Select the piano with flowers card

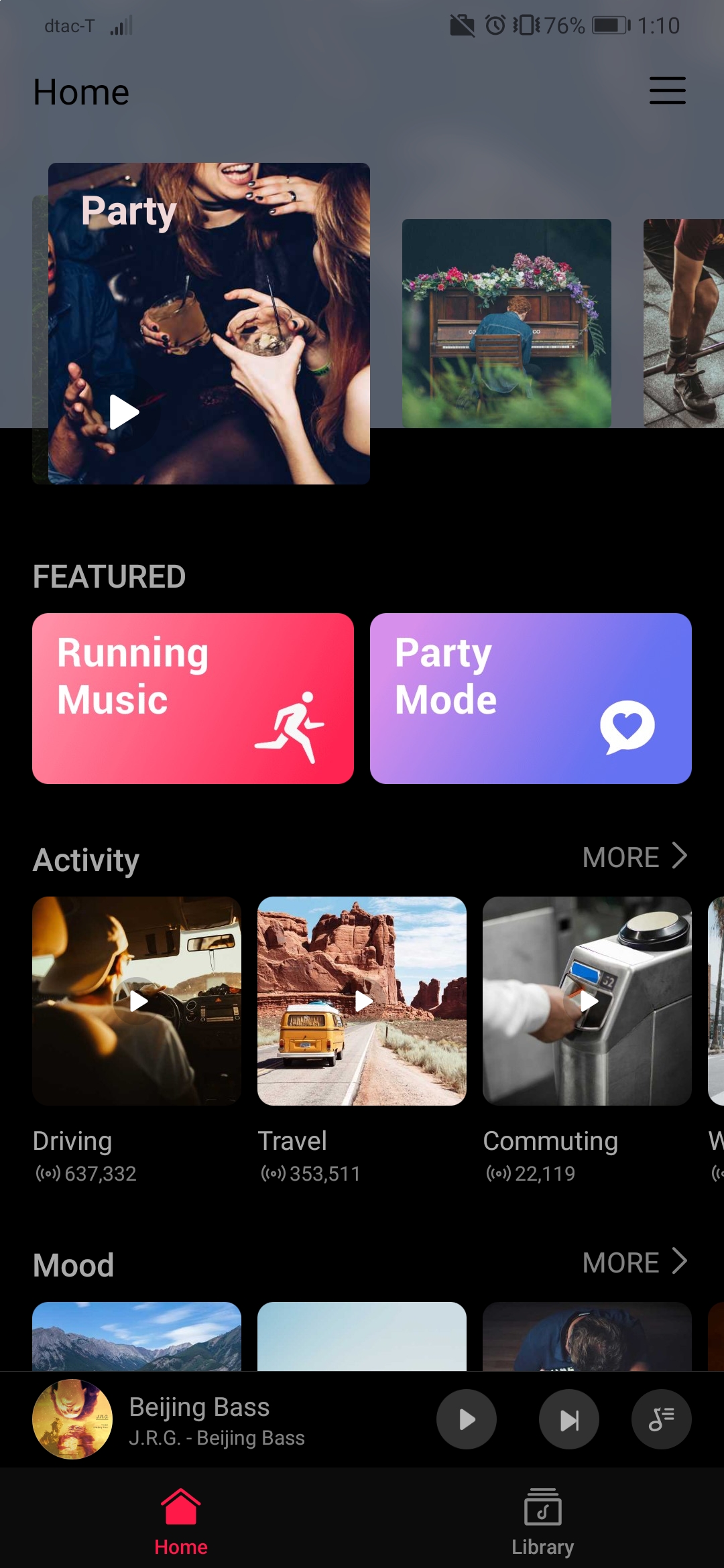tap(506, 323)
